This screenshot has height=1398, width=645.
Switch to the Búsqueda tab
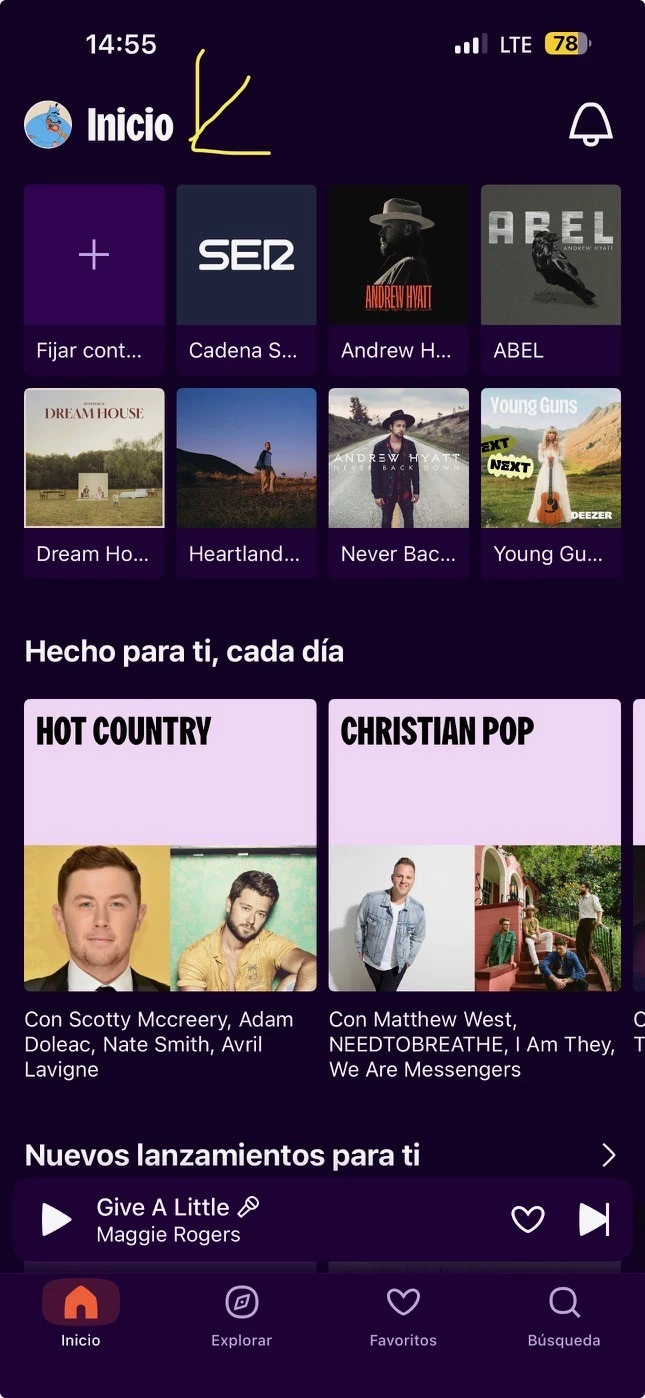564,1315
